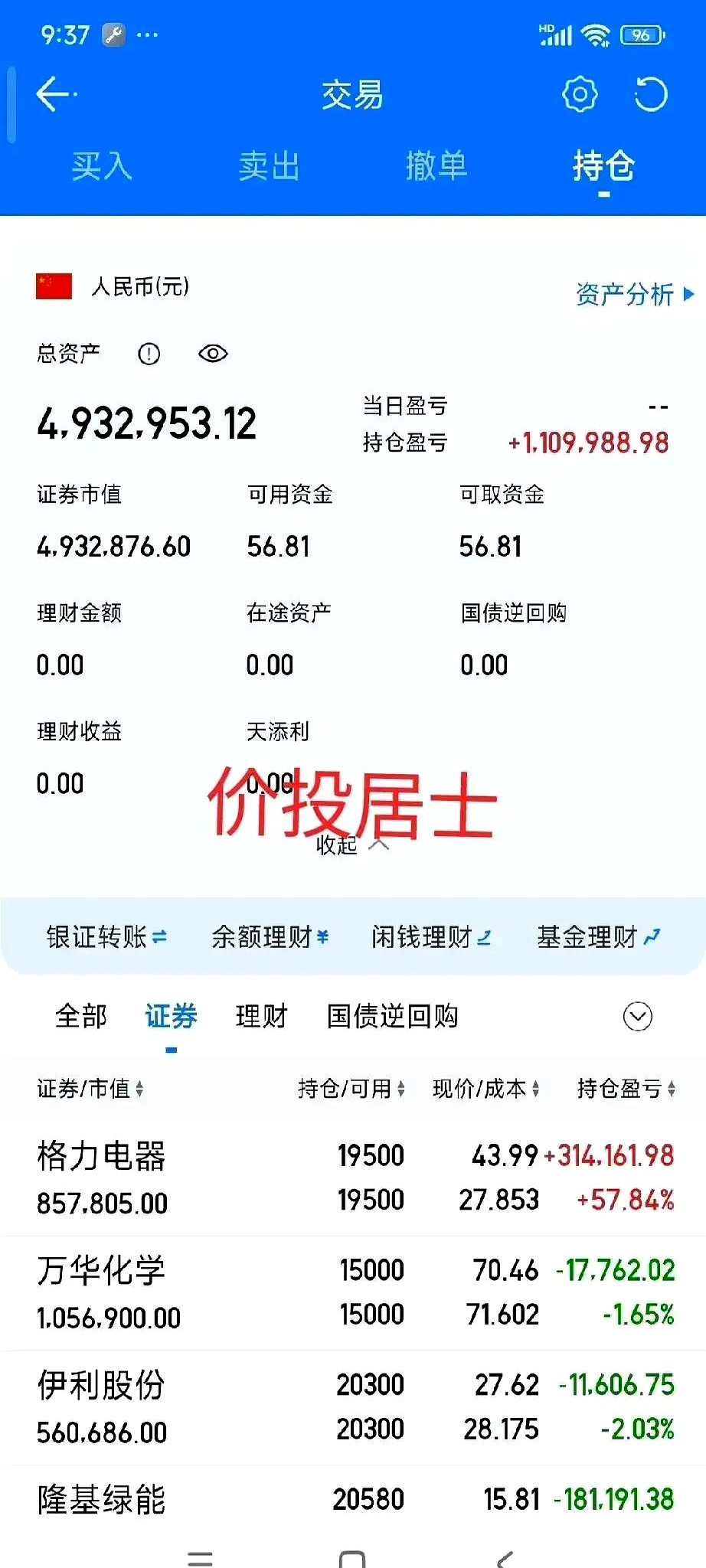Open 银证转账 bank-securities transfer
Image resolution: width=706 pixels, height=1568 pixels.
(107, 936)
